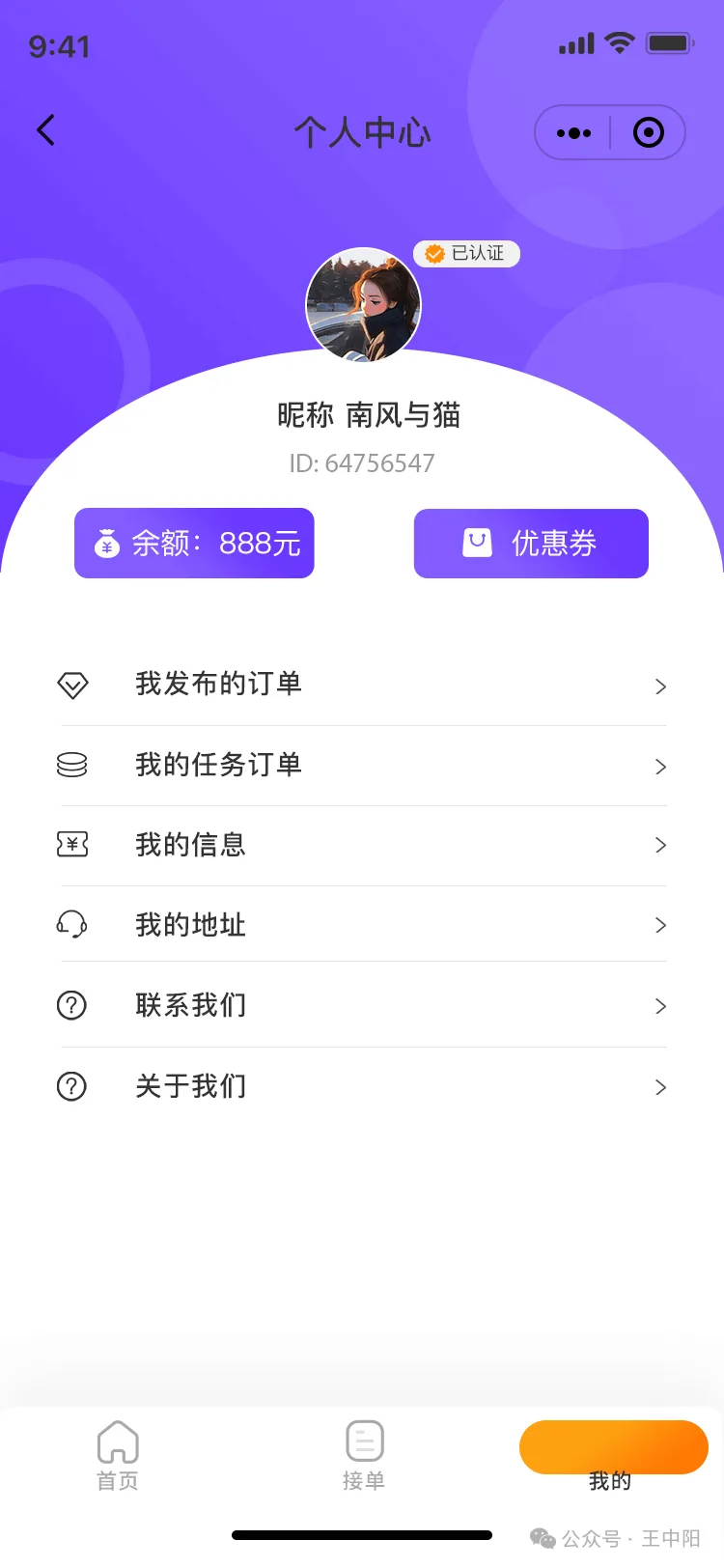Select the money bag icon on balance button
The height and width of the screenshot is (1568, 724).
(108, 543)
